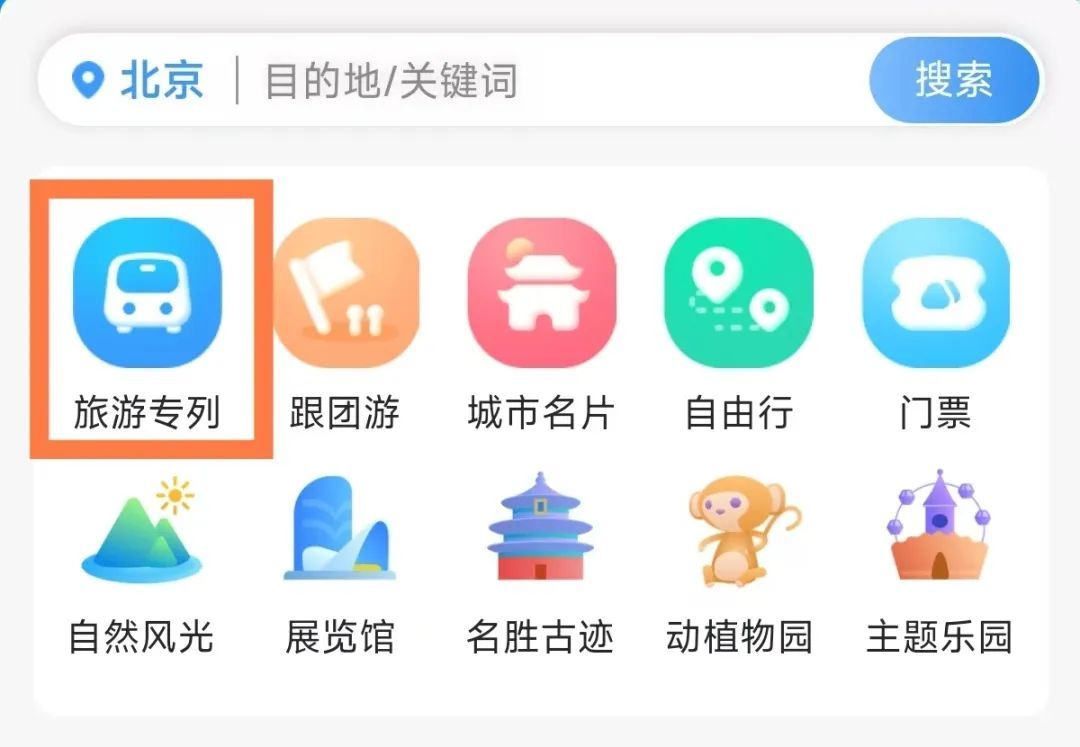Viewport: 1080px width, 747px height.
Task: Hit the 搜索 button
Action: tap(954, 81)
